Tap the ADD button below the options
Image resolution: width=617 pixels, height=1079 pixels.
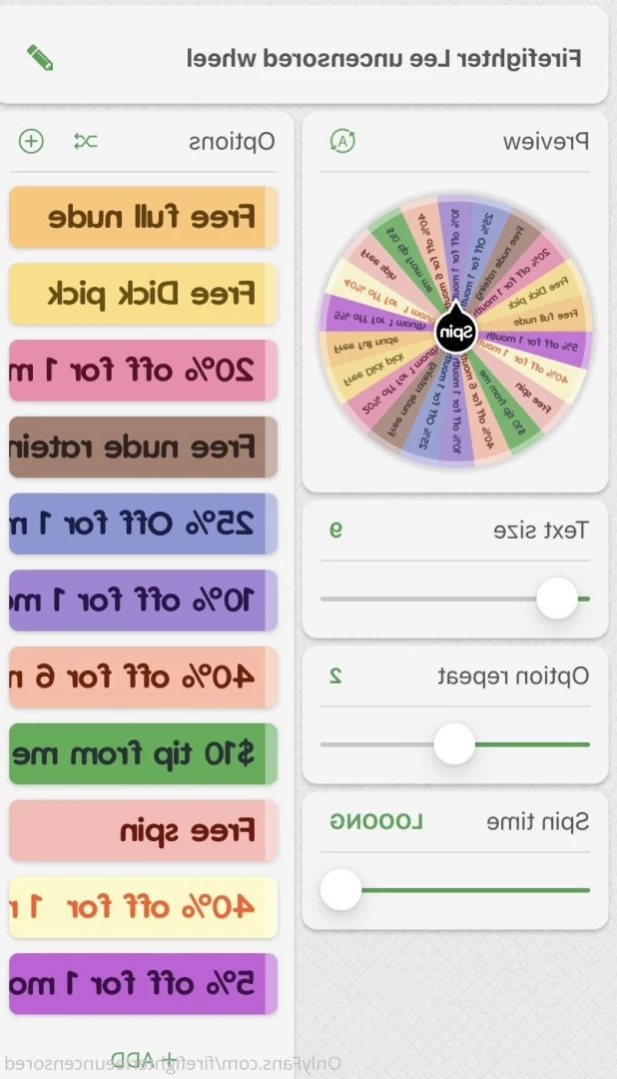point(143,1058)
